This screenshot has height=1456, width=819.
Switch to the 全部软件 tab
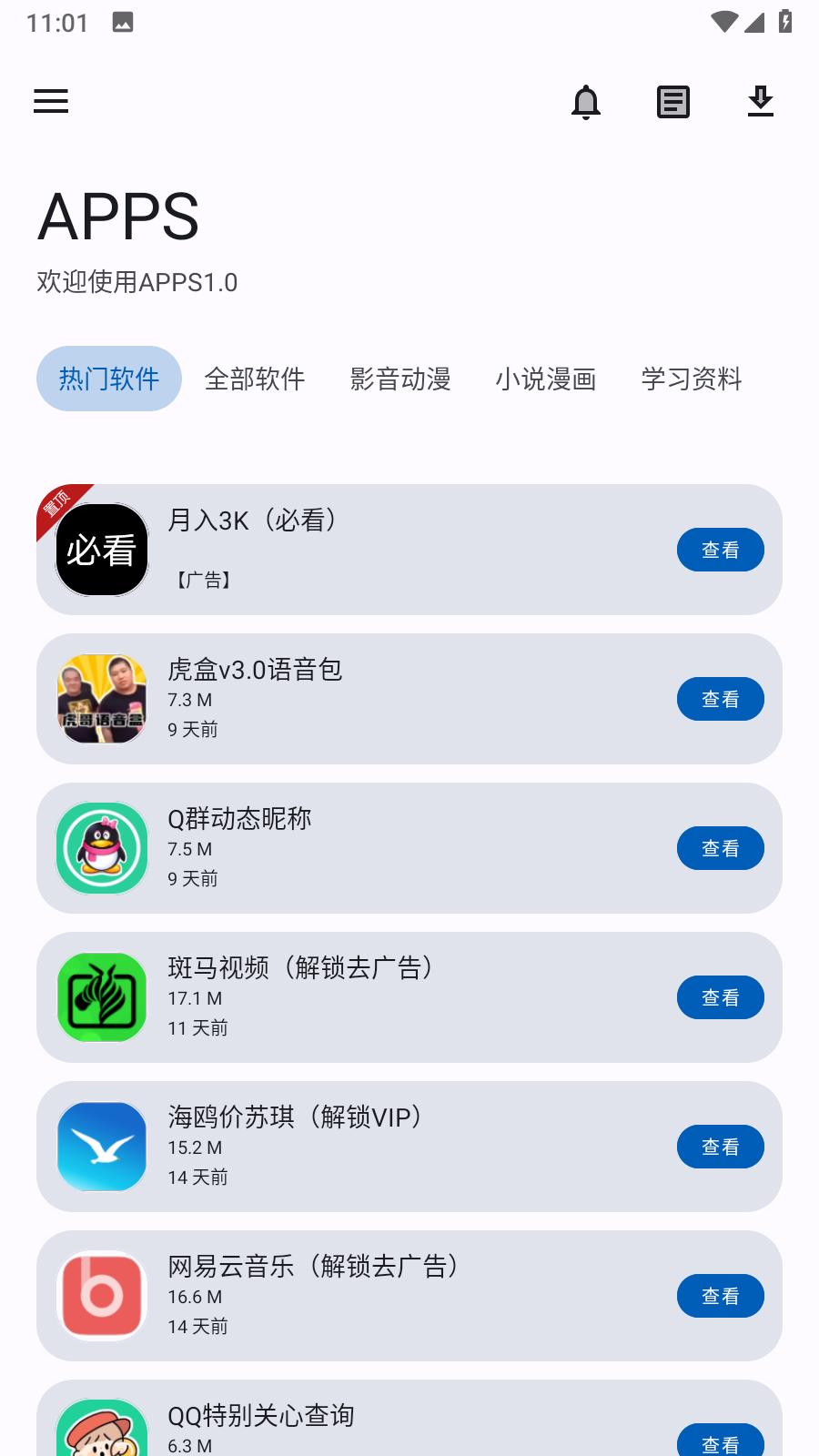click(255, 379)
